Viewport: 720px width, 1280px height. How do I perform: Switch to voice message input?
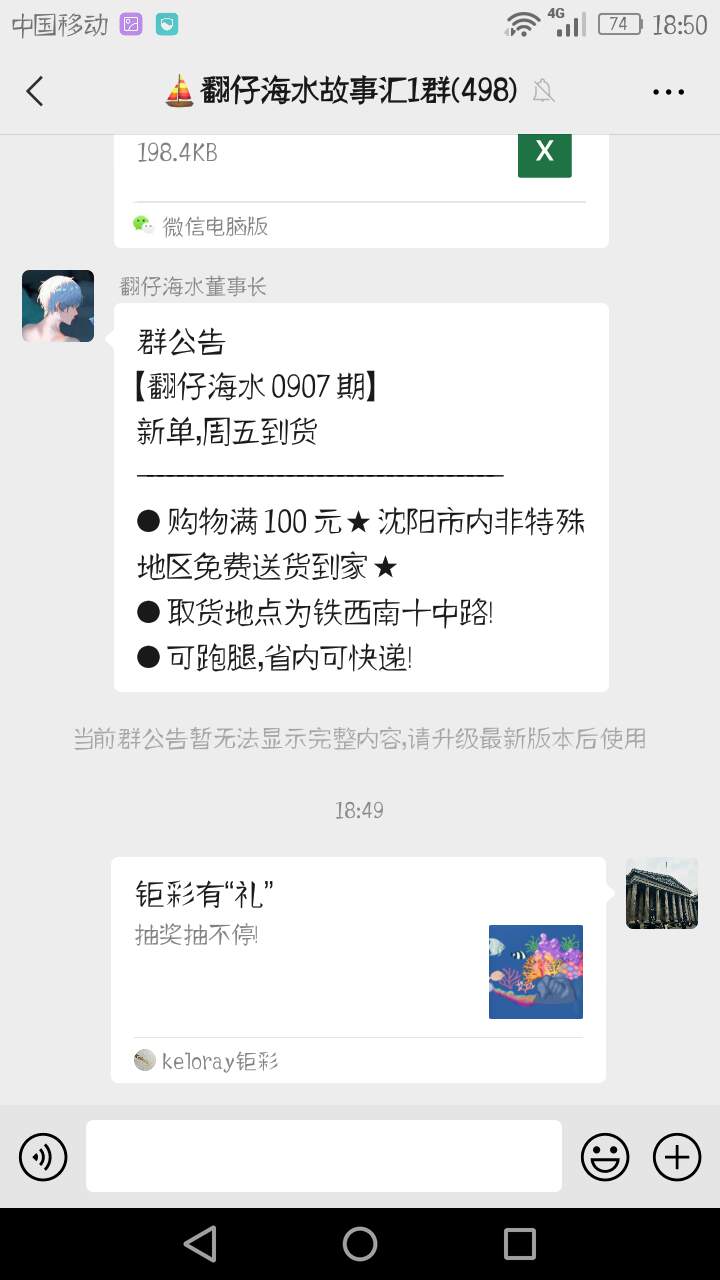[x=43, y=1158]
